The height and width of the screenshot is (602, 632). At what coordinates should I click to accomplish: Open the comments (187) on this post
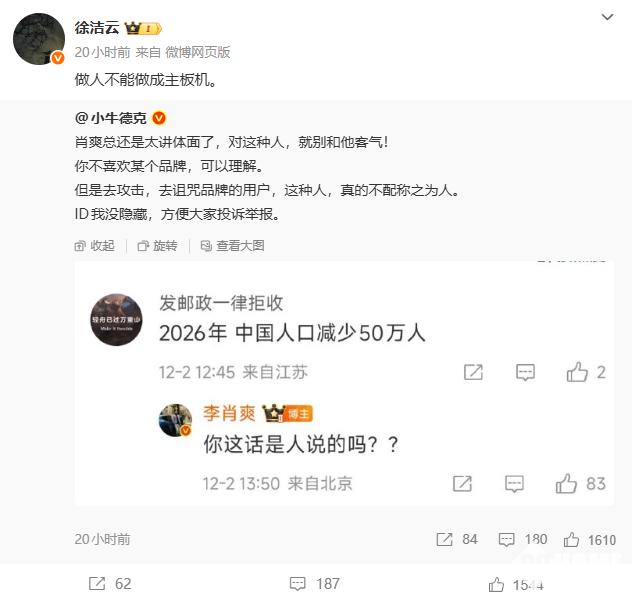tap(315, 583)
